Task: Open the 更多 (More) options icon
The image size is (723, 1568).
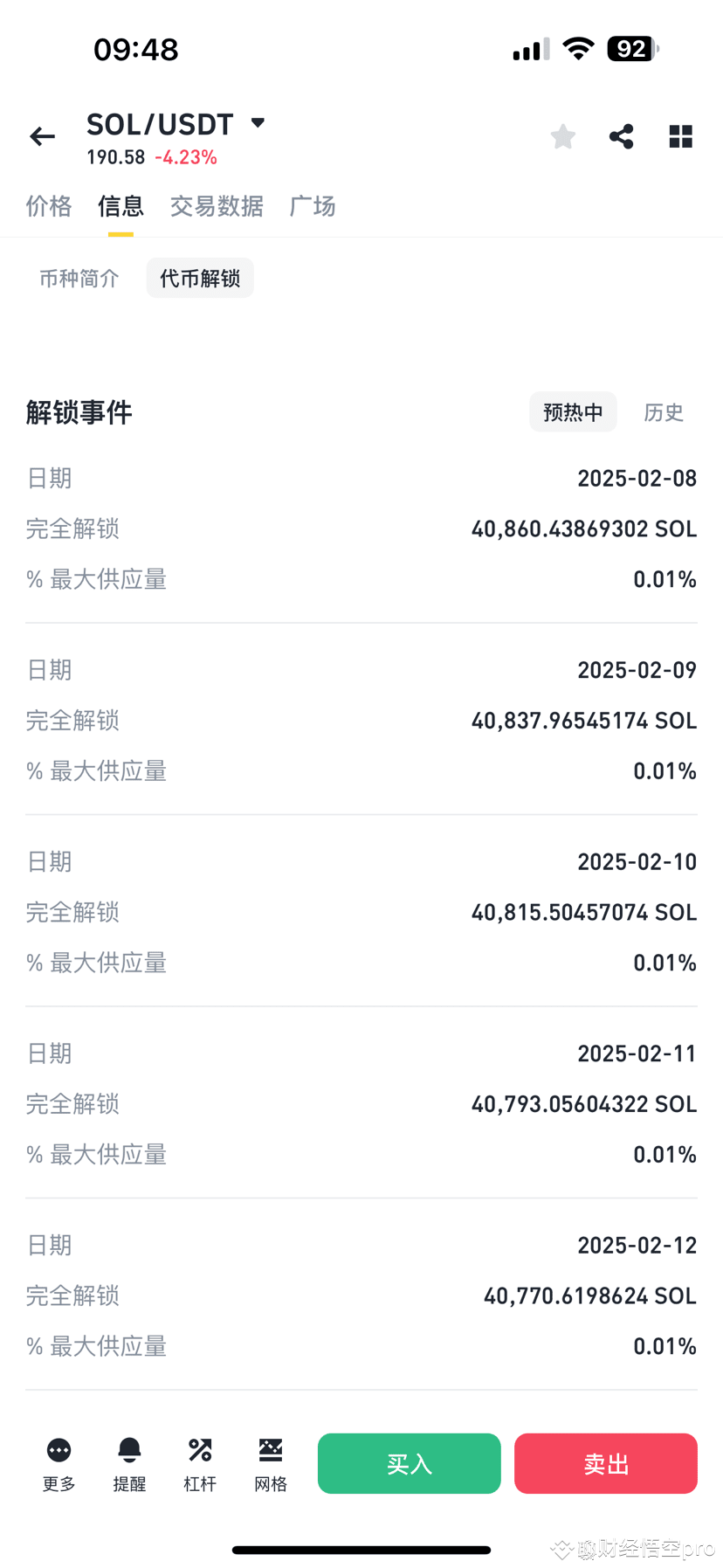Action: pyautogui.click(x=58, y=1463)
